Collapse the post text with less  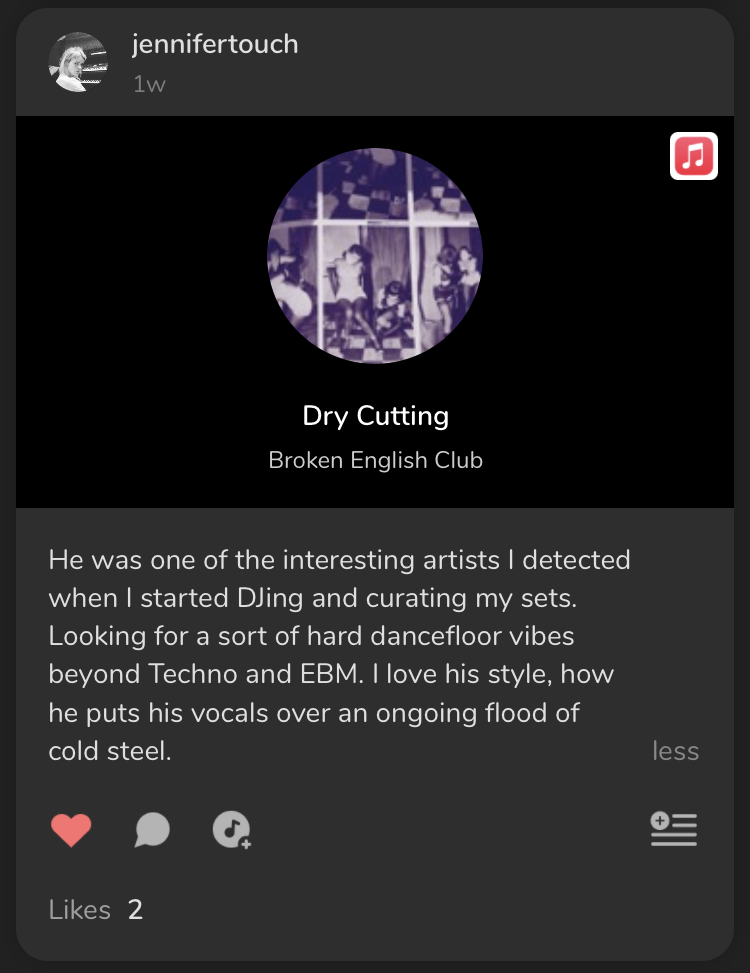pos(675,751)
